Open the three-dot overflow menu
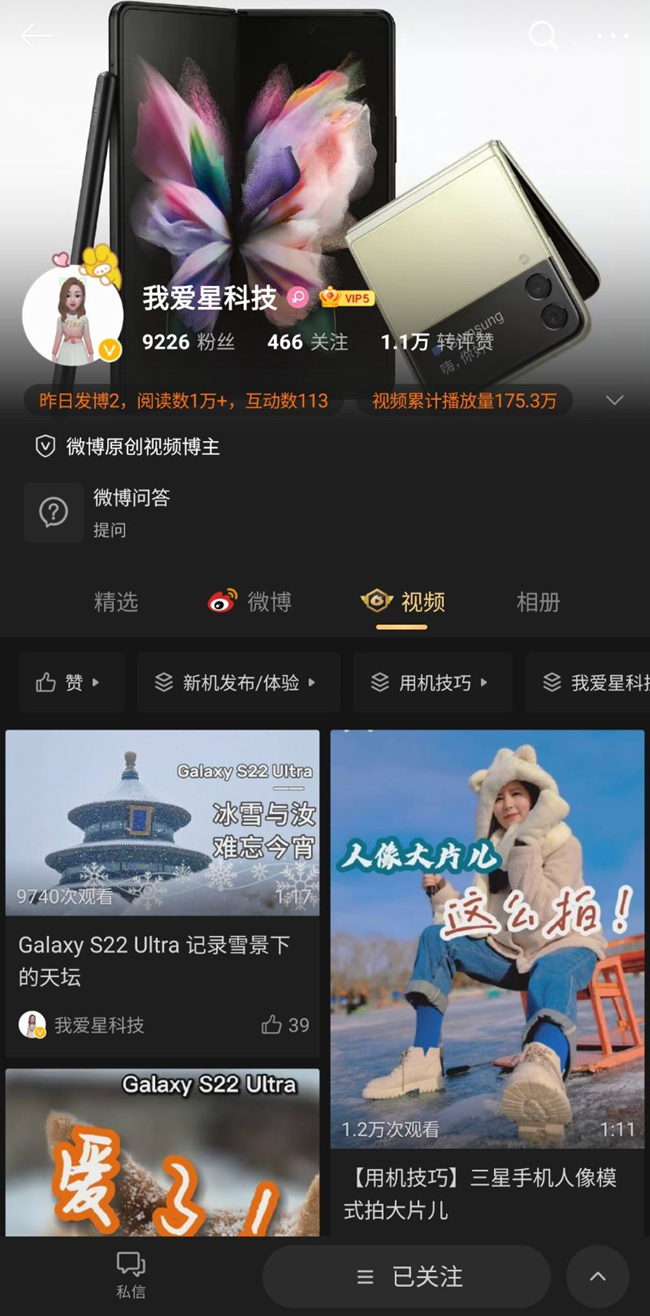The image size is (650, 1316). (x=612, y=36)
